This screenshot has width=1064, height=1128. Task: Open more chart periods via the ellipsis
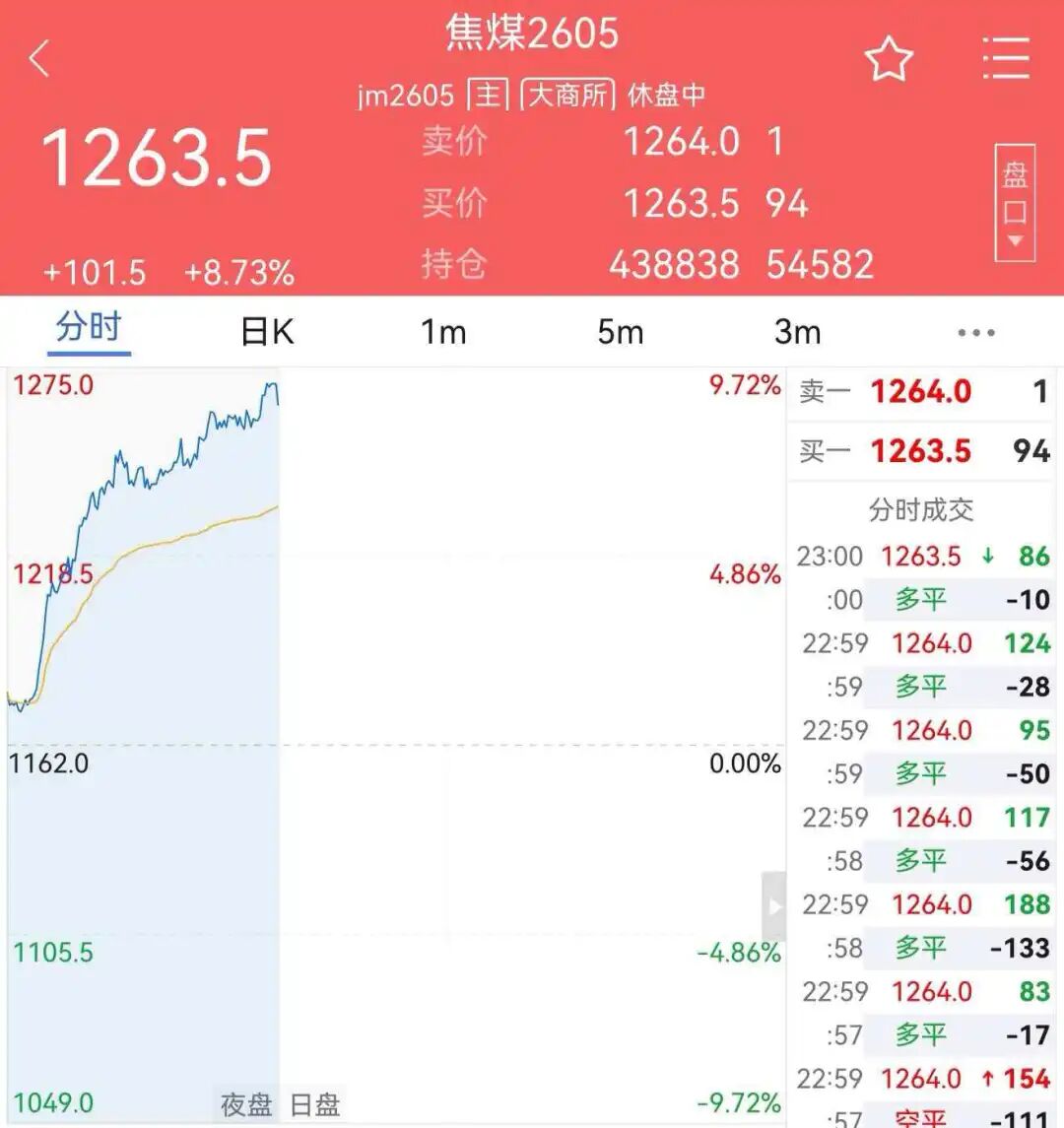(975, 333)
